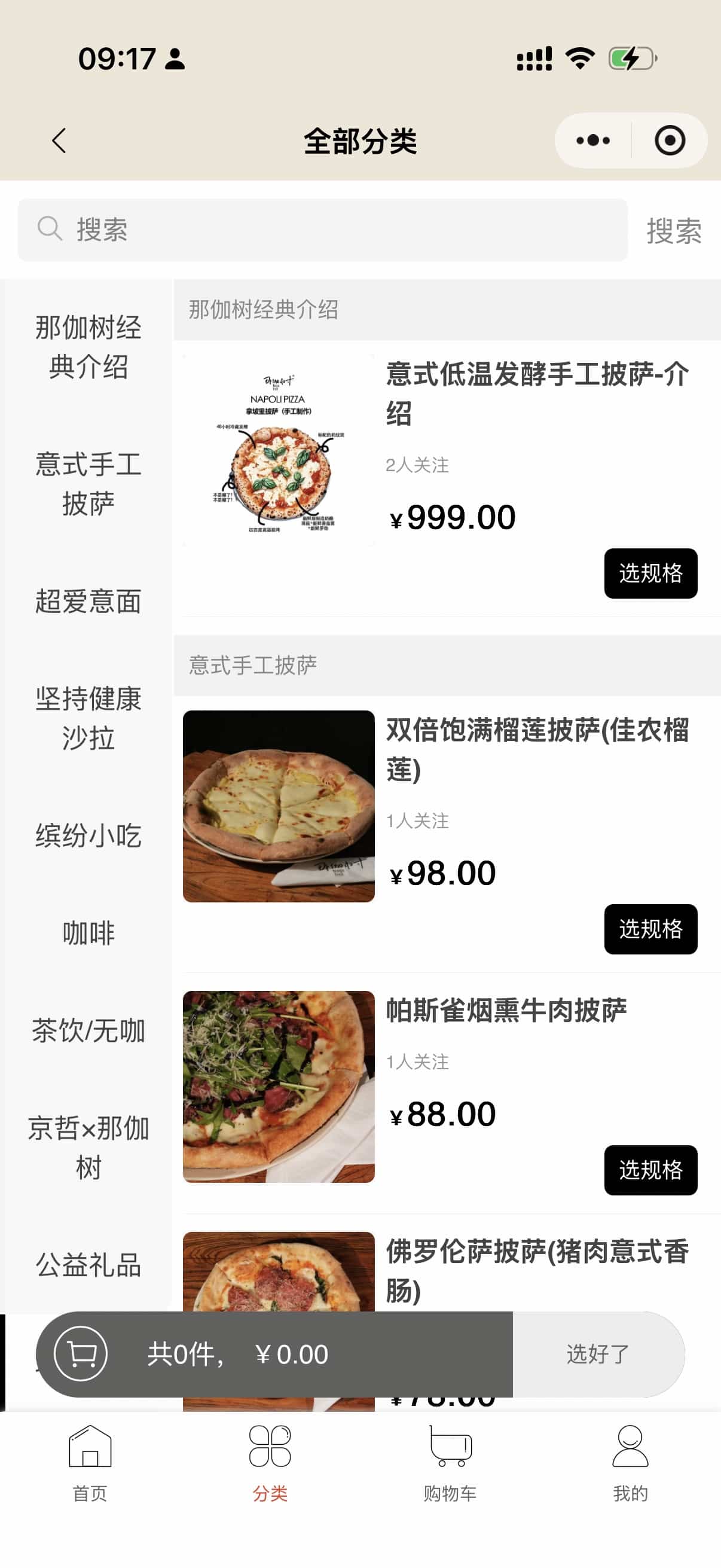Open the cart icon in the order bar
This screenshot has height=1568, width=721.
tap(81, 1354)
